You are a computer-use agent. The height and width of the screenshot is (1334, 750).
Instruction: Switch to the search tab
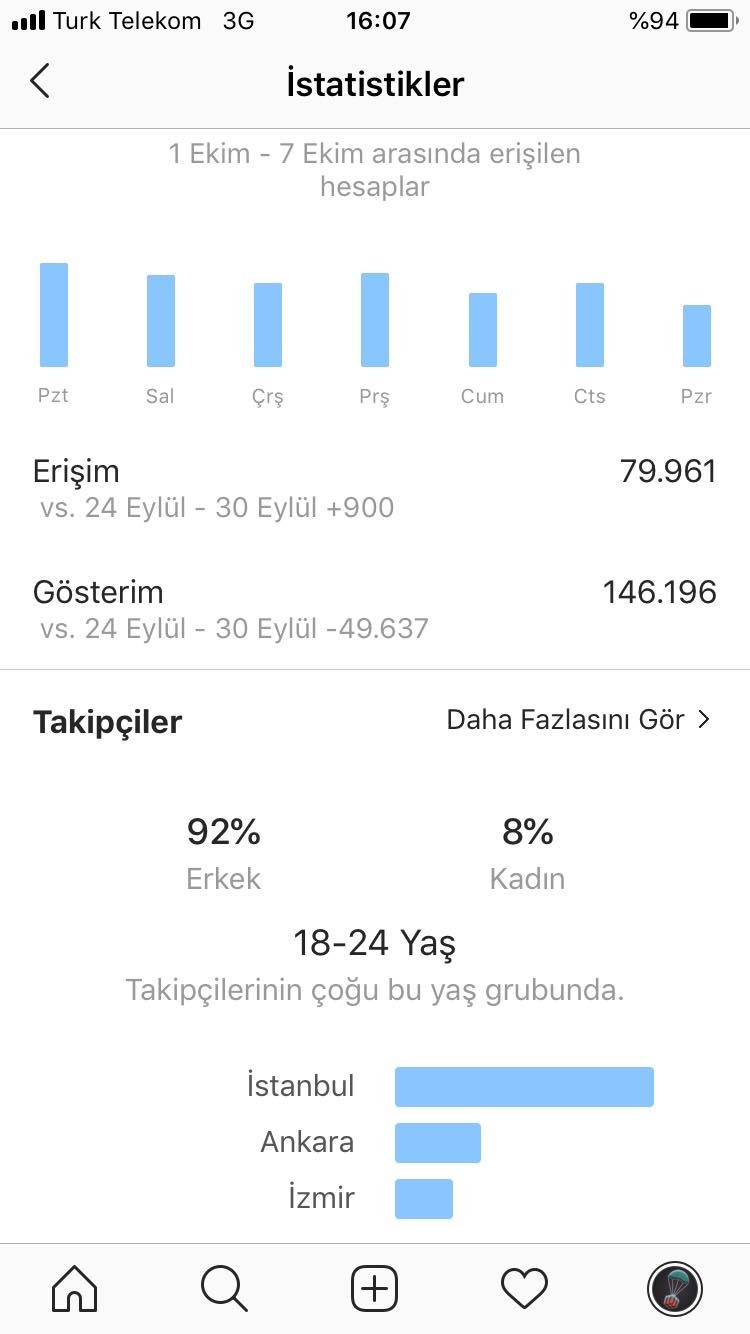pyautogui.click(x=224, y=1288)
